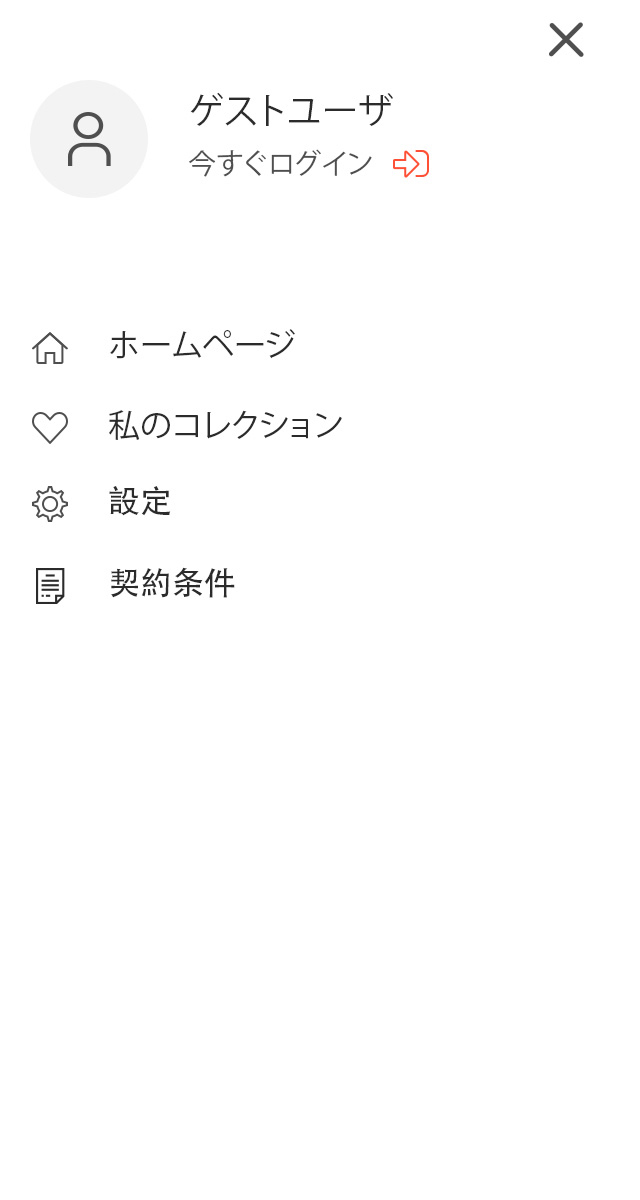Viewport: 640px width, 1200px height.
Task: Open 私のコレクション
Action: (225, 425)
